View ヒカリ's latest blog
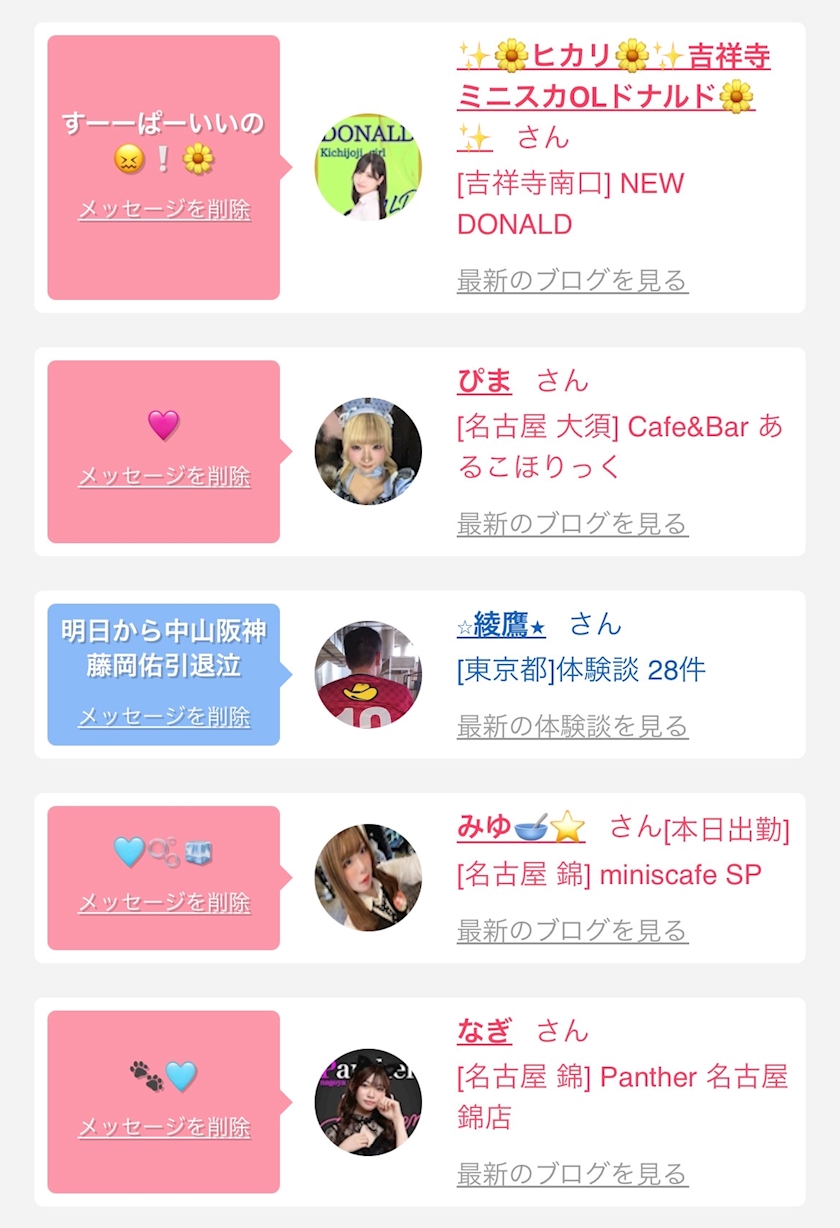840x1228 pixels. pyautogui.click(x=572, y=281)
